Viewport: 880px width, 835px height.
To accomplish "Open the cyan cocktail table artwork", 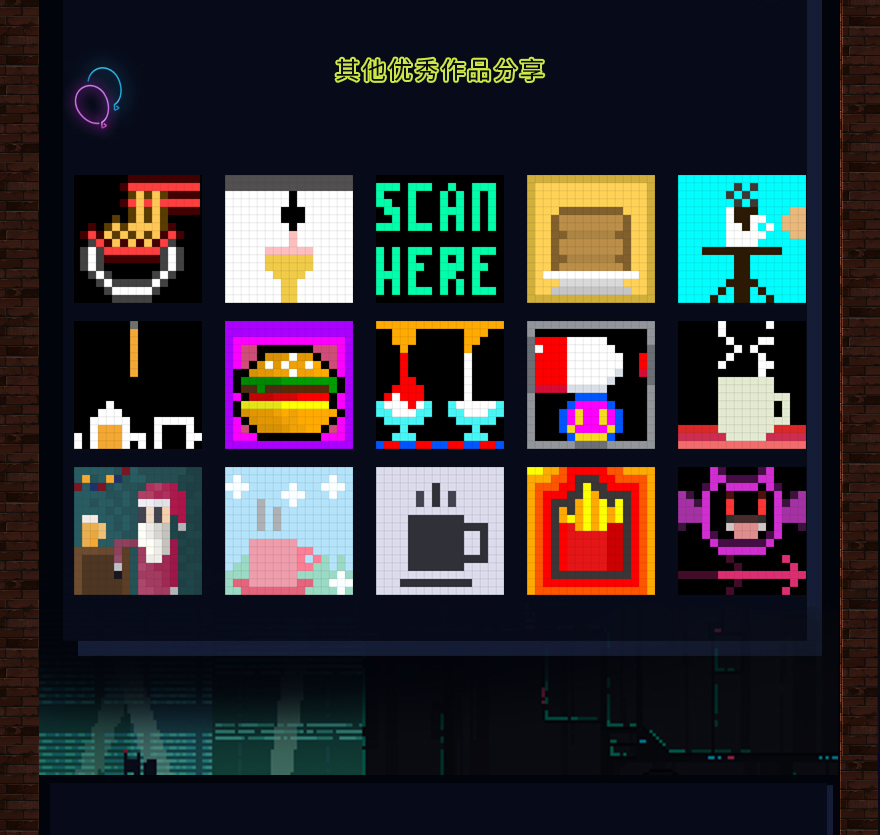I will (742, 239).
